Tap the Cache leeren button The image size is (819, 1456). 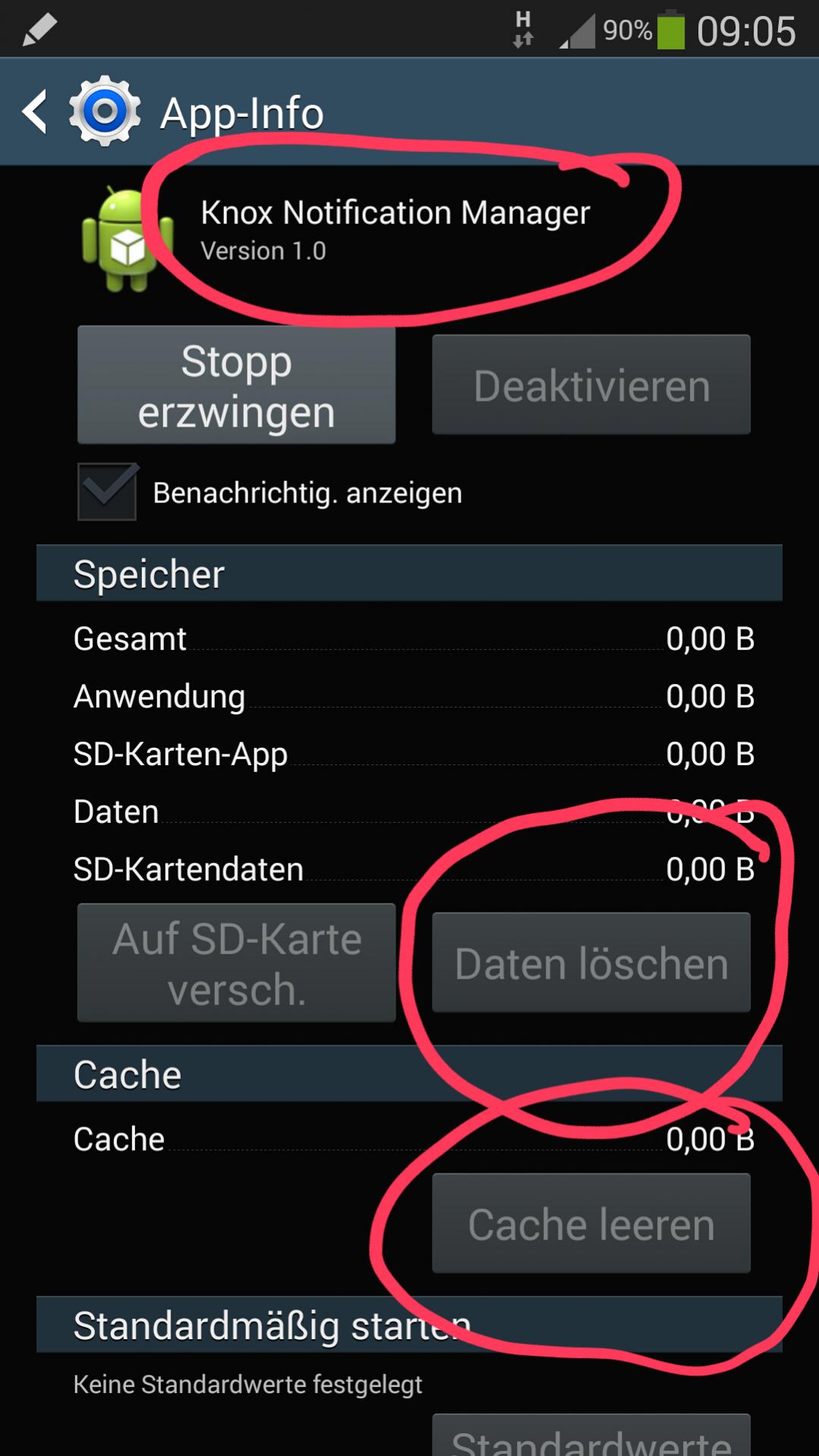click(x=591, y=1223)
